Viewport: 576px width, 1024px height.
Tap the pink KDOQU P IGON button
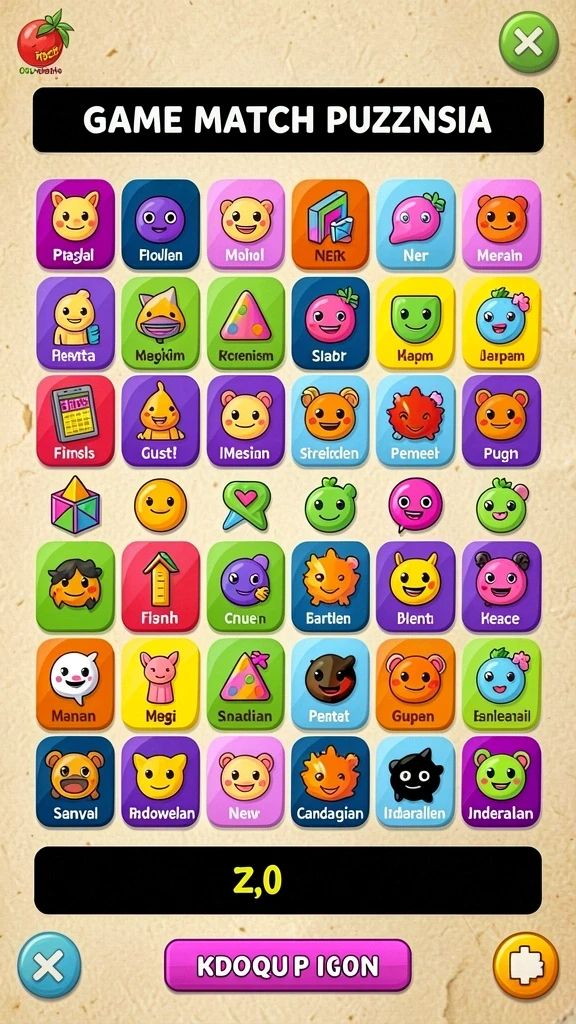click(x=287, y=965)
